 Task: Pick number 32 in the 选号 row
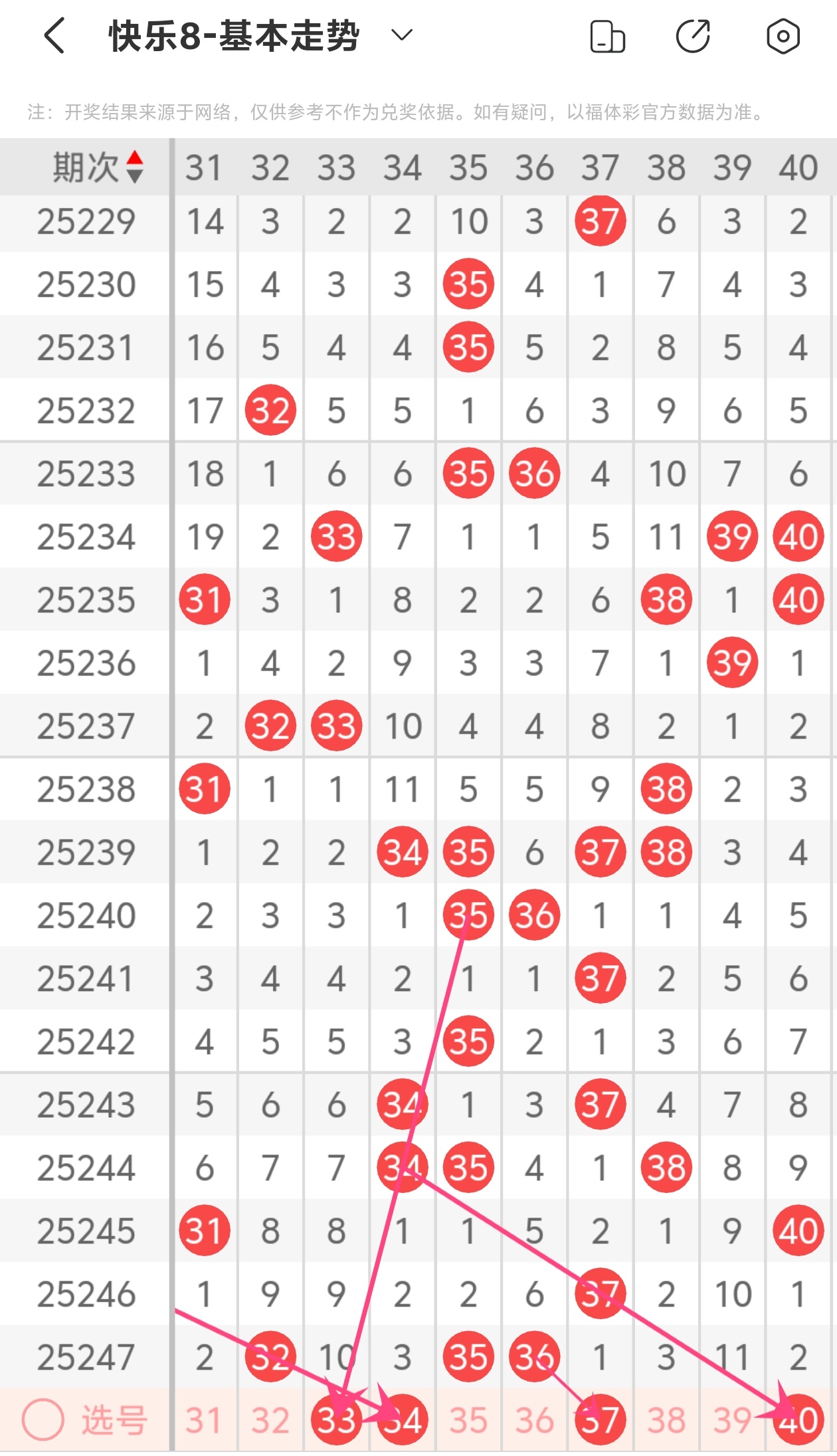[270, 1421]
